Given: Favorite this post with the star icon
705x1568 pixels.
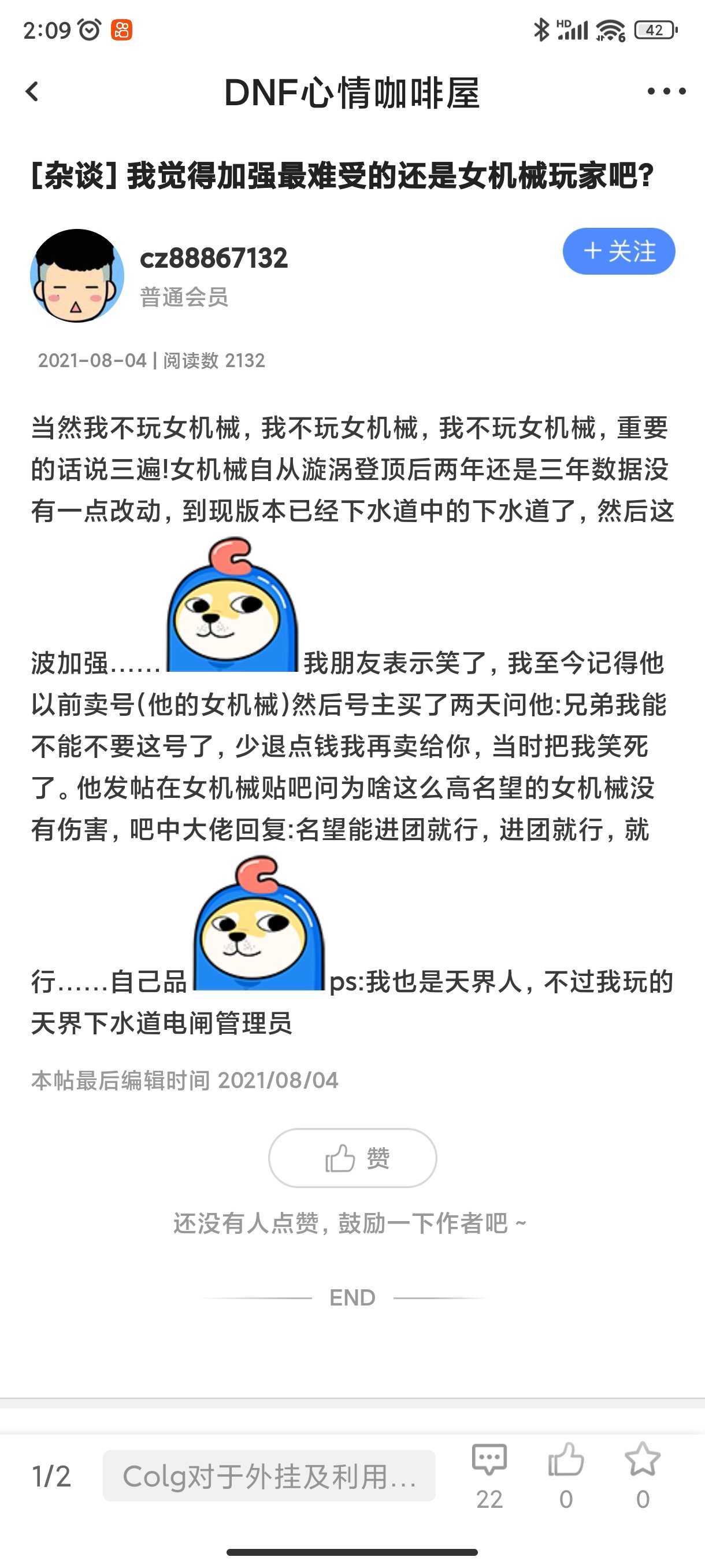Looking at the screenshot, I should tap(643, 1474).
